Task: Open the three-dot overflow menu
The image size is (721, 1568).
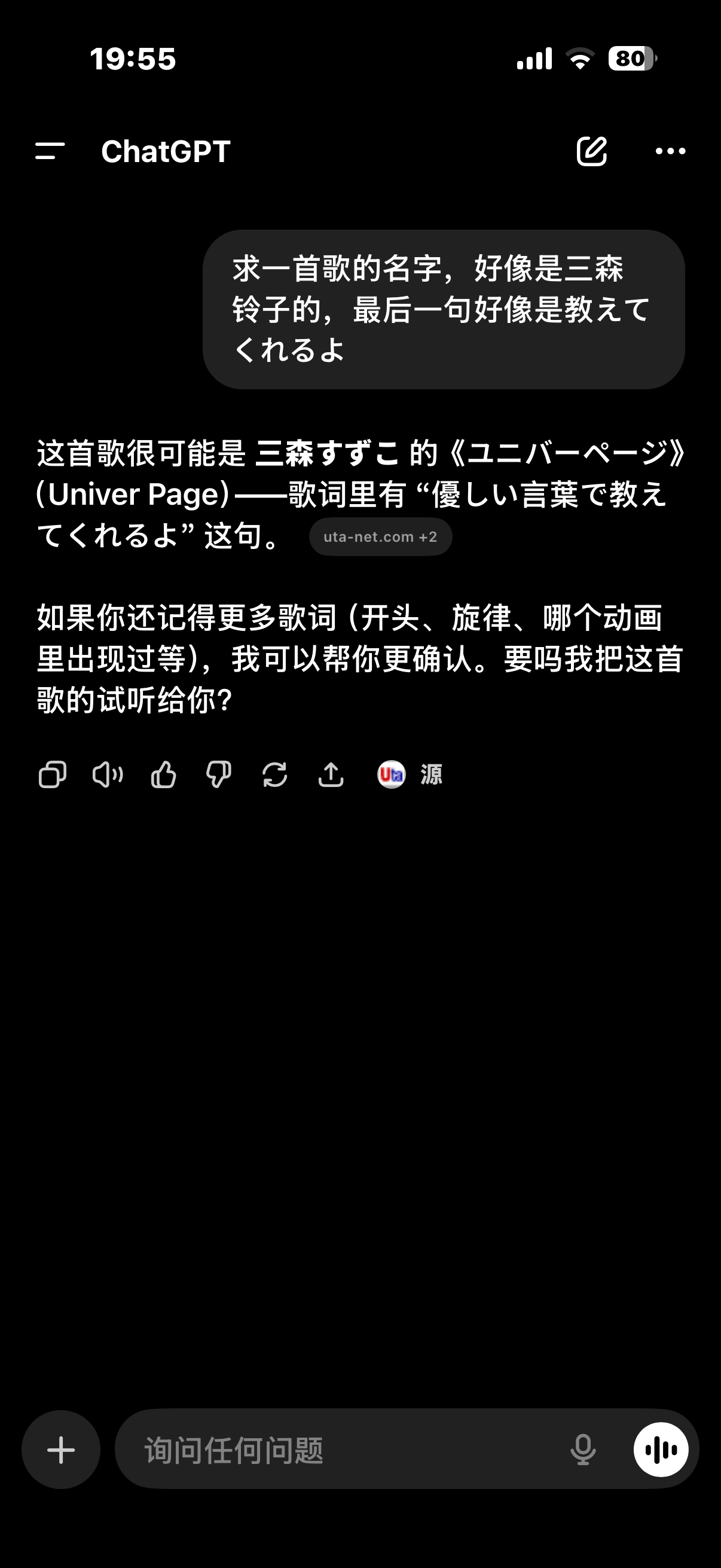Action: [670, 151]
